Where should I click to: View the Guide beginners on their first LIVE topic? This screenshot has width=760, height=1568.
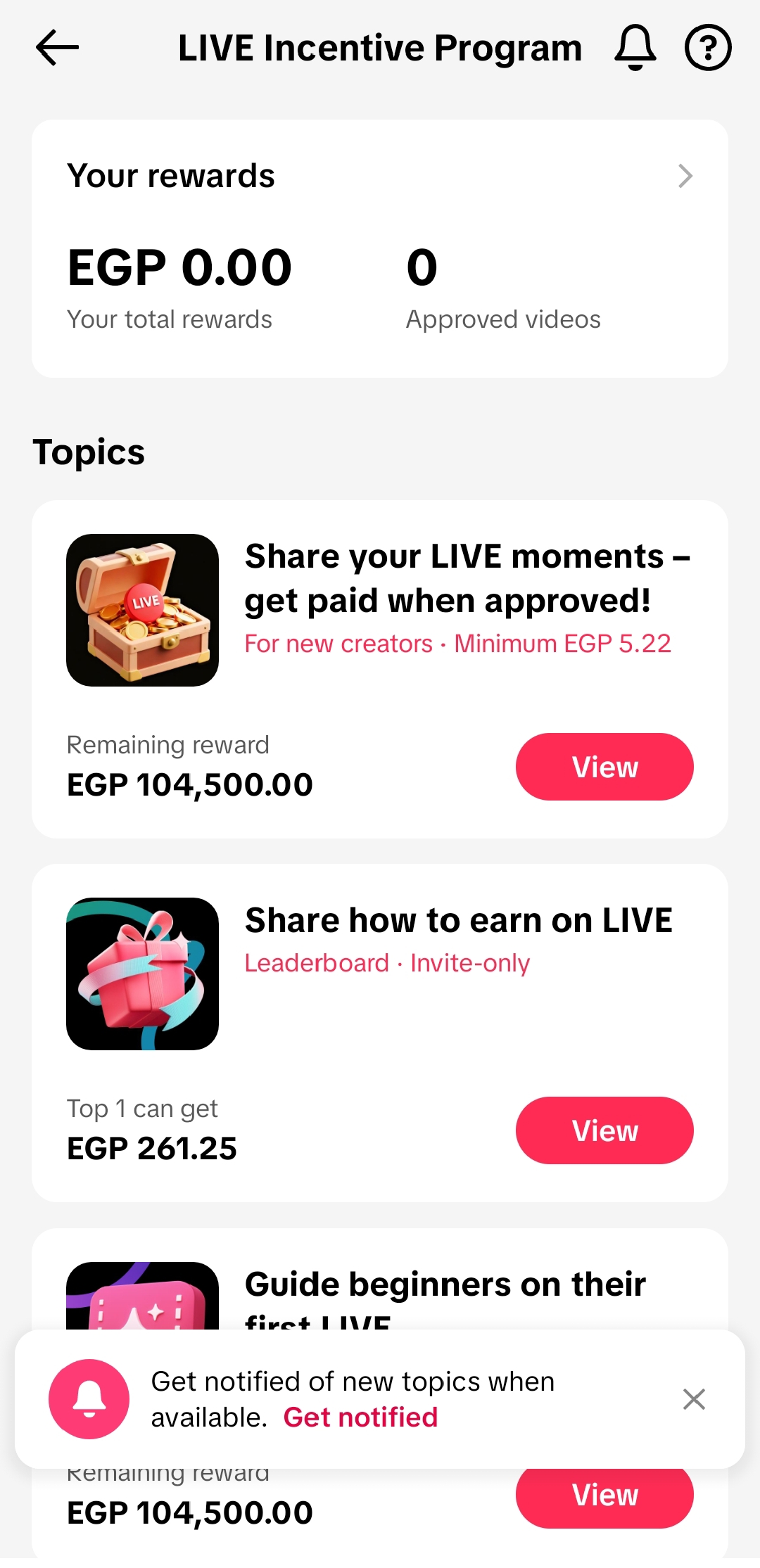pyautogui.click(x=604, y=1497)
